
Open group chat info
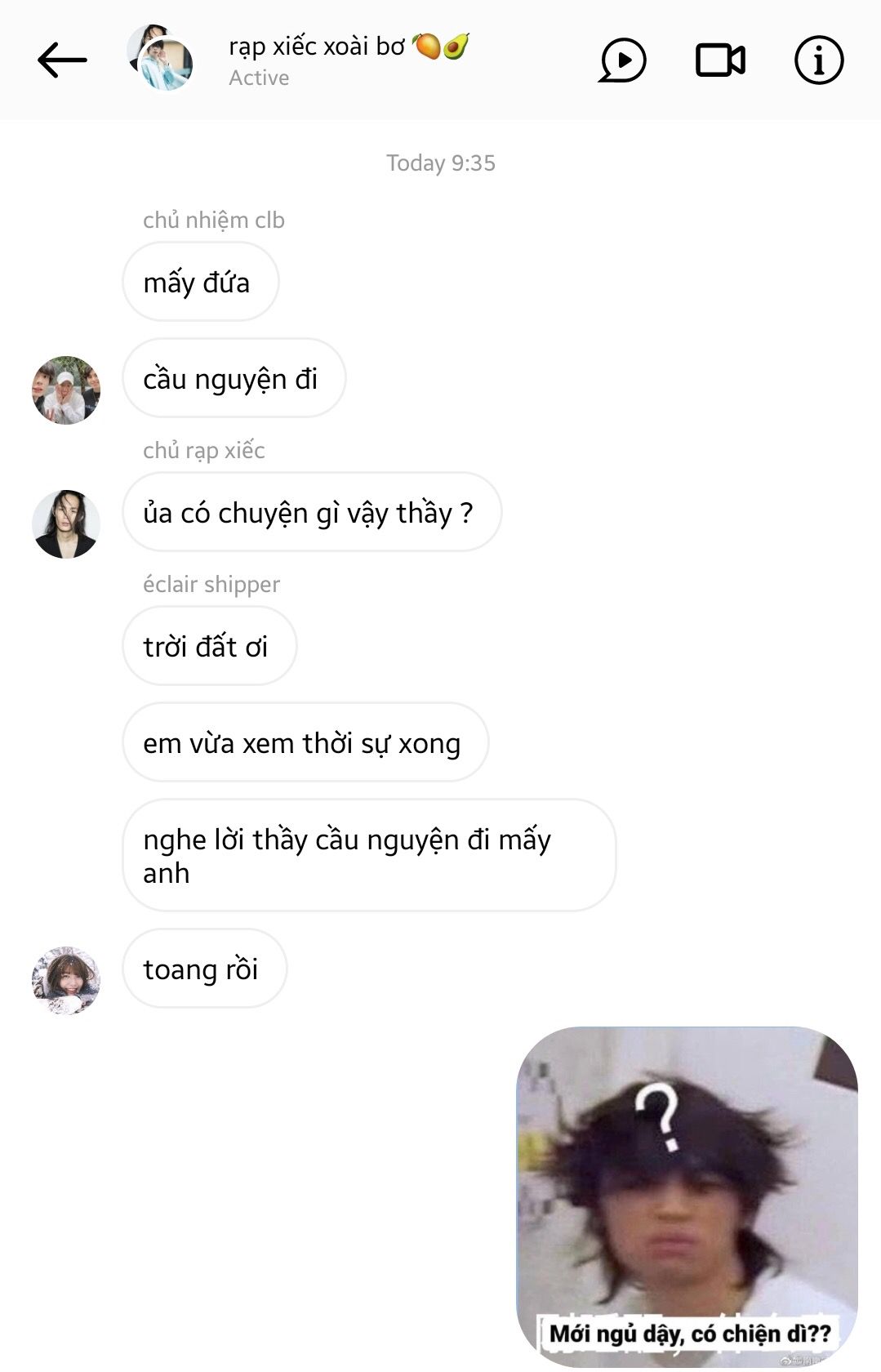pyautogui.click(x=818, y=60)
